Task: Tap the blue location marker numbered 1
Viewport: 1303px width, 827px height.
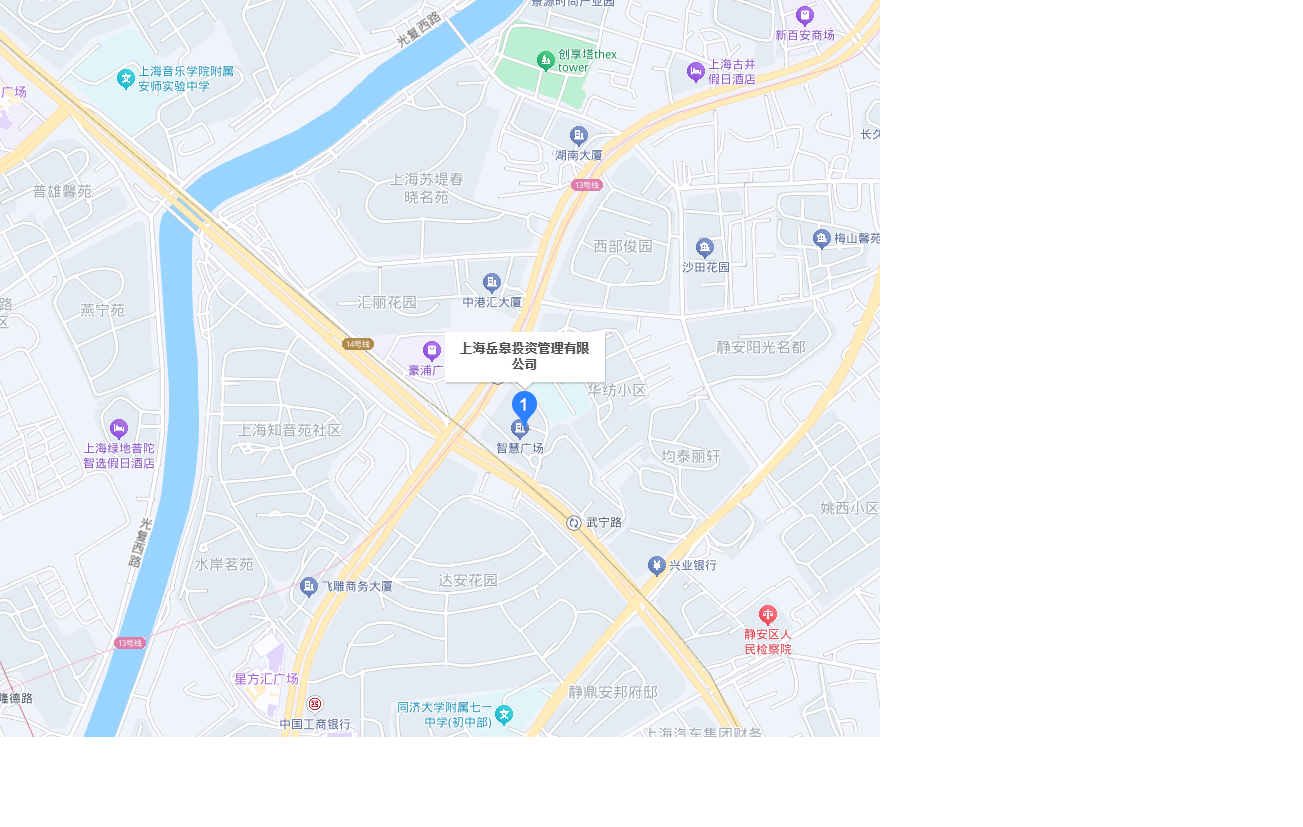Action: (524, 405)
